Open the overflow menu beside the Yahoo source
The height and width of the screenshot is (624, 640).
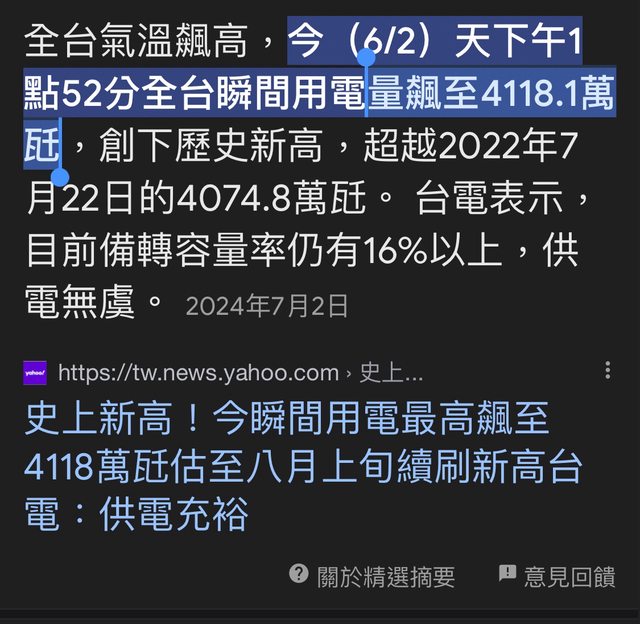(x=607, y=371)
